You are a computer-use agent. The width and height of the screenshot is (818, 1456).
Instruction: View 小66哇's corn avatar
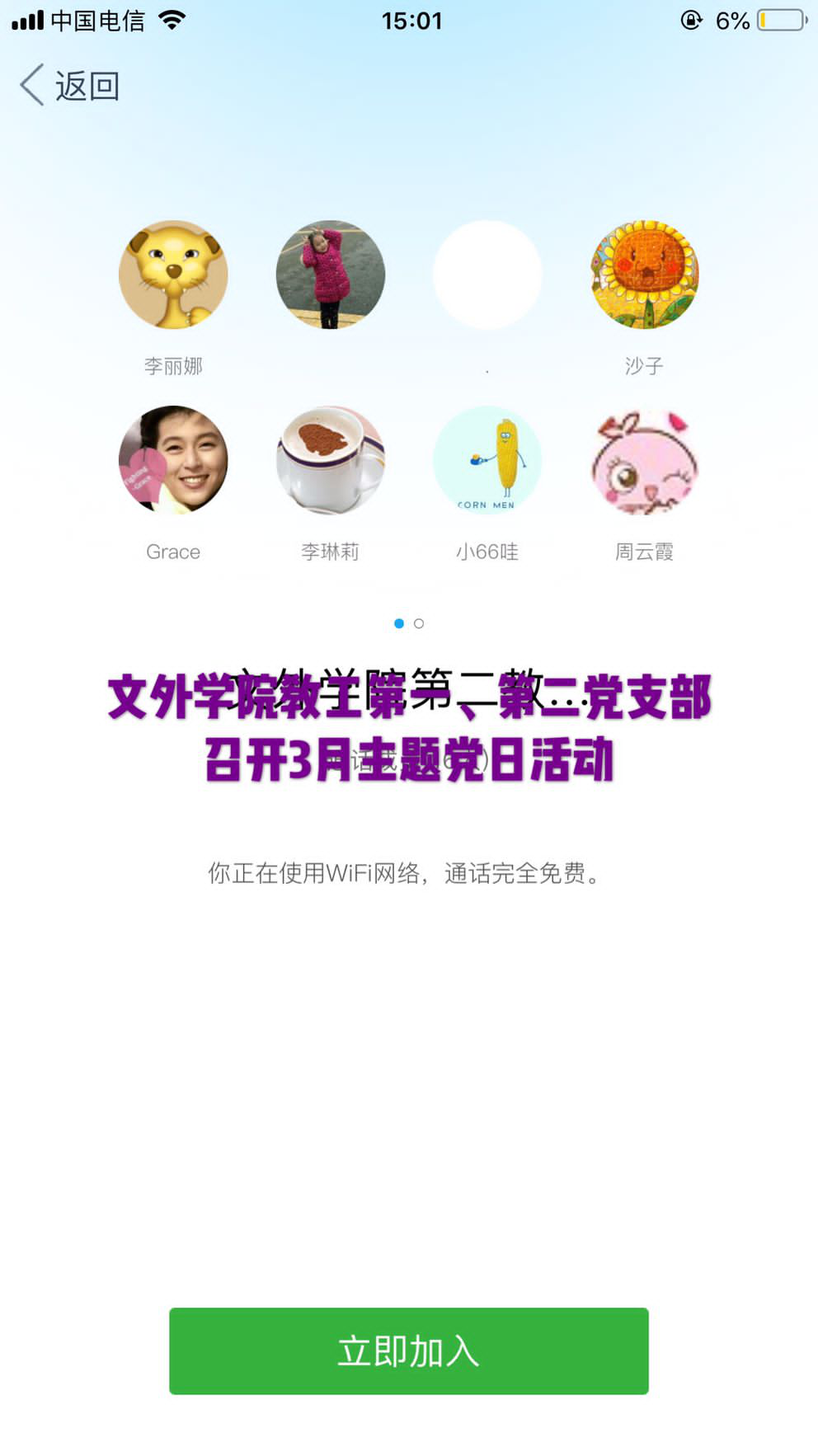487,460
